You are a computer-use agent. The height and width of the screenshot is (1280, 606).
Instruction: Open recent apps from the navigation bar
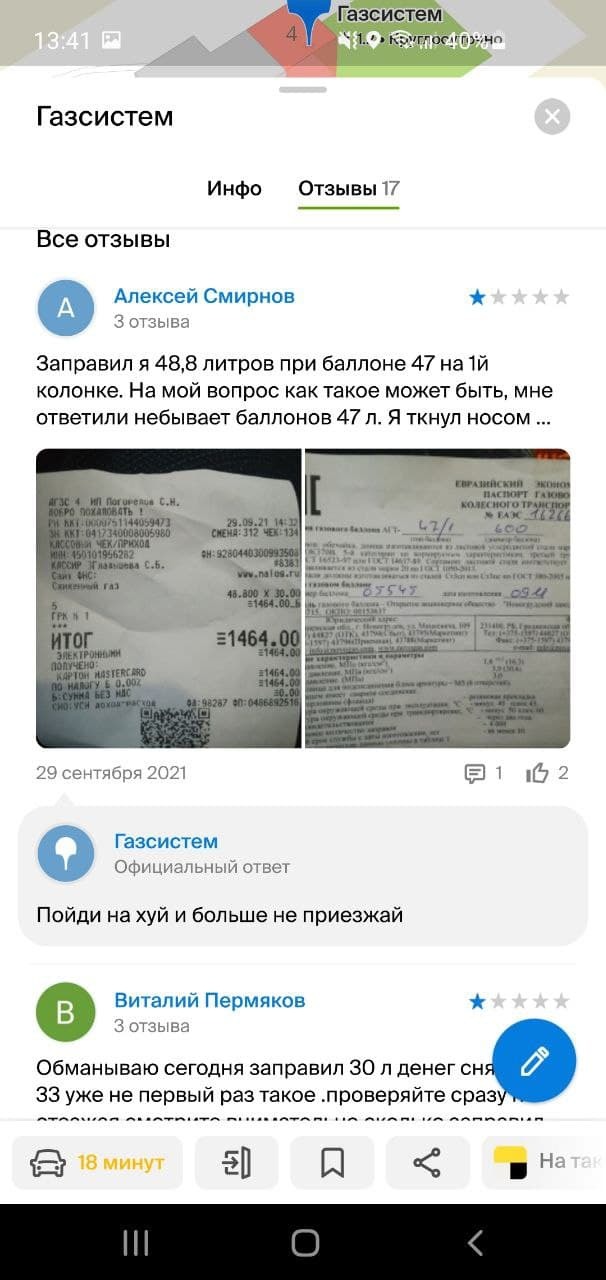[136, 1243]
